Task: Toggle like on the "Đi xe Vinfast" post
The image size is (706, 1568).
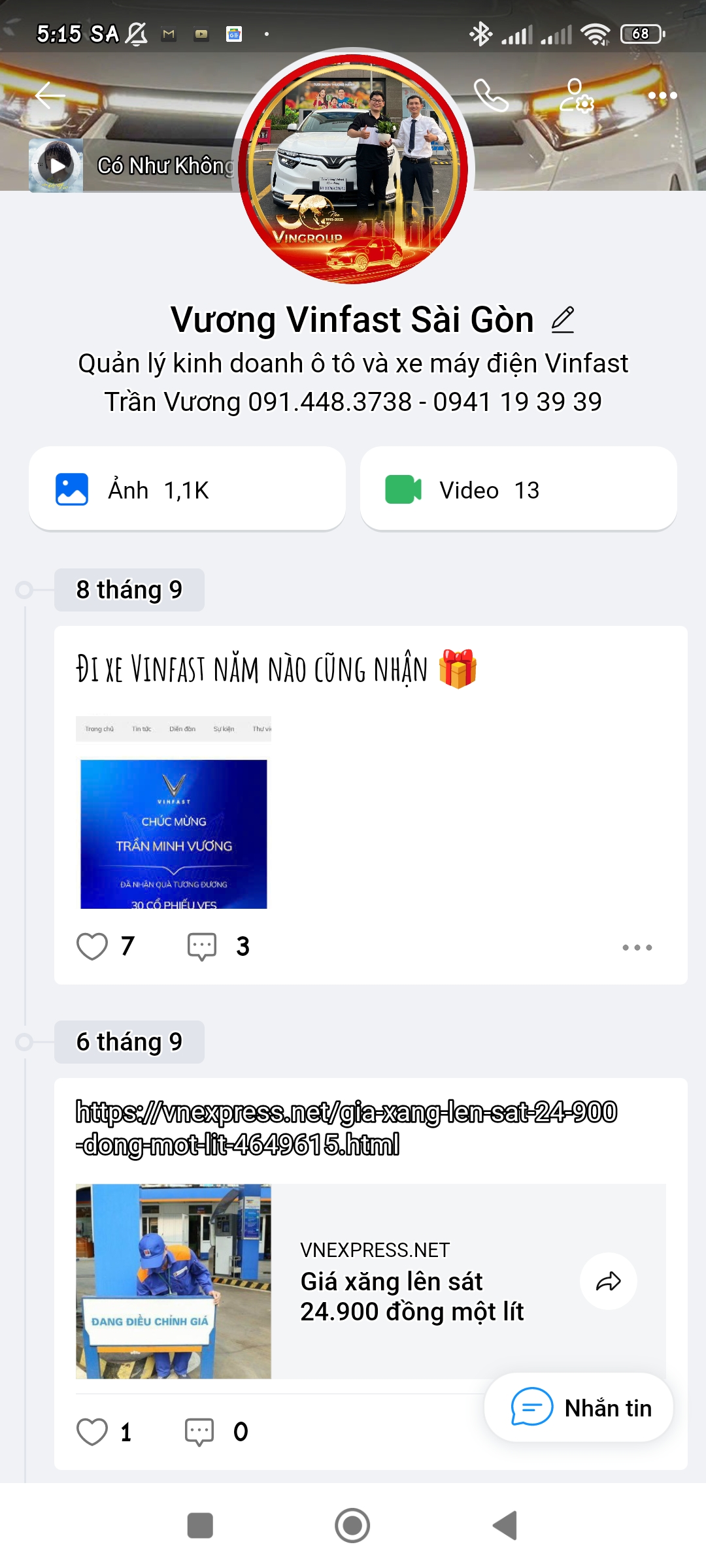Action: [x=93, y=945]
